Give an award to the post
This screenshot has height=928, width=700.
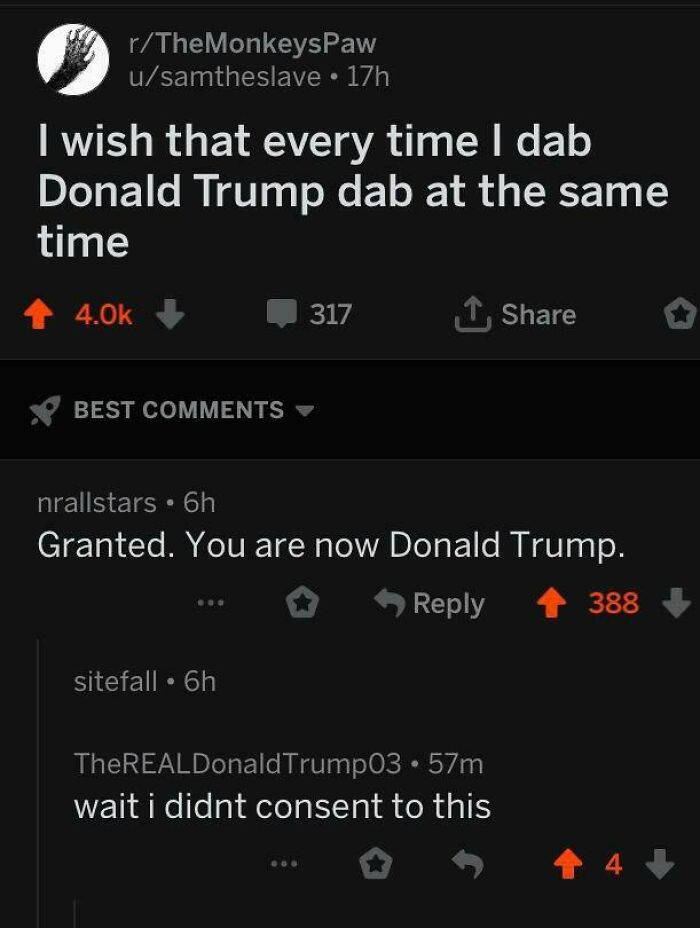pos(680,314)
